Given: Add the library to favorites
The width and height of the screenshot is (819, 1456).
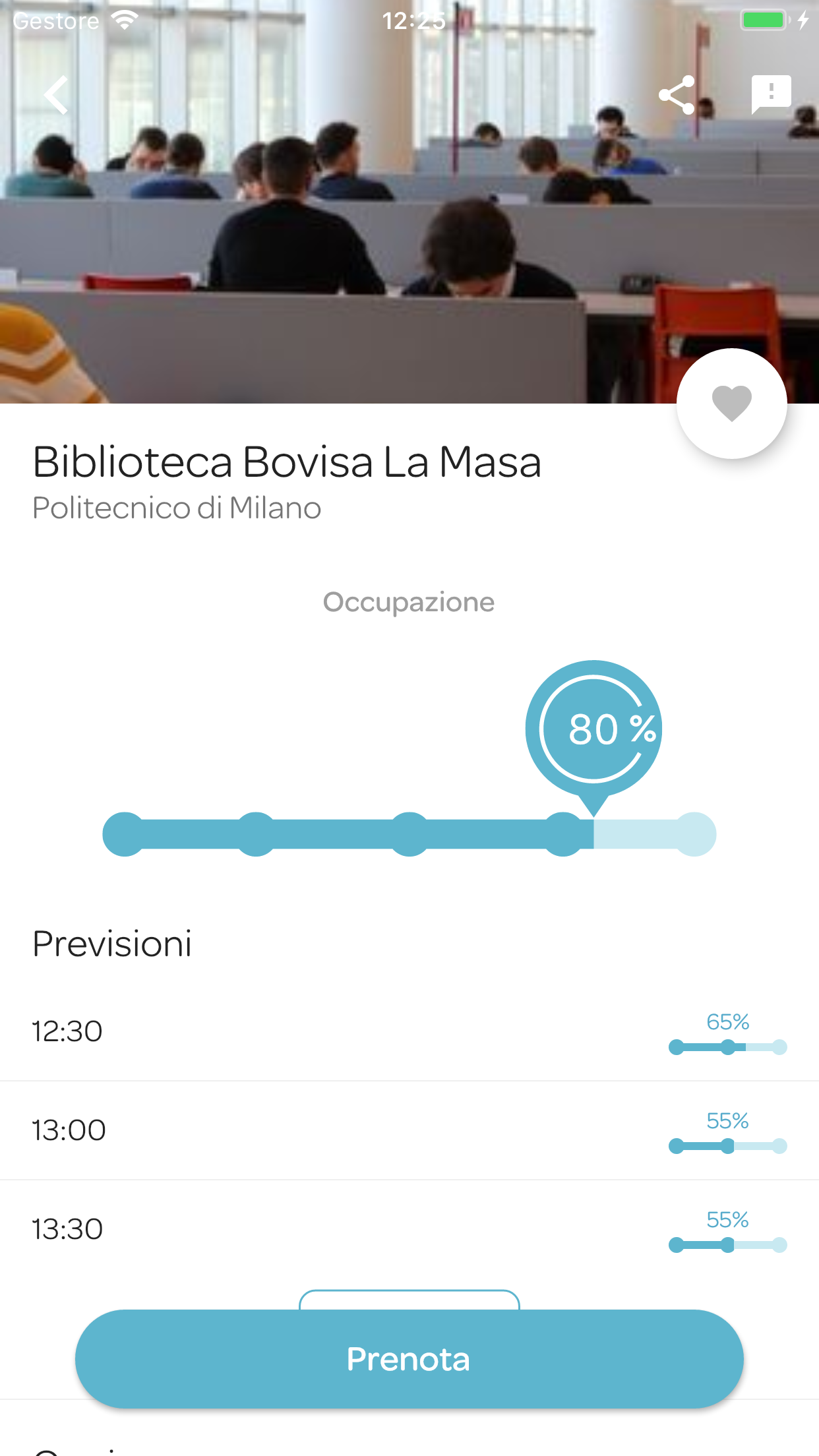Looking at the screenshot, I should 731,403.
